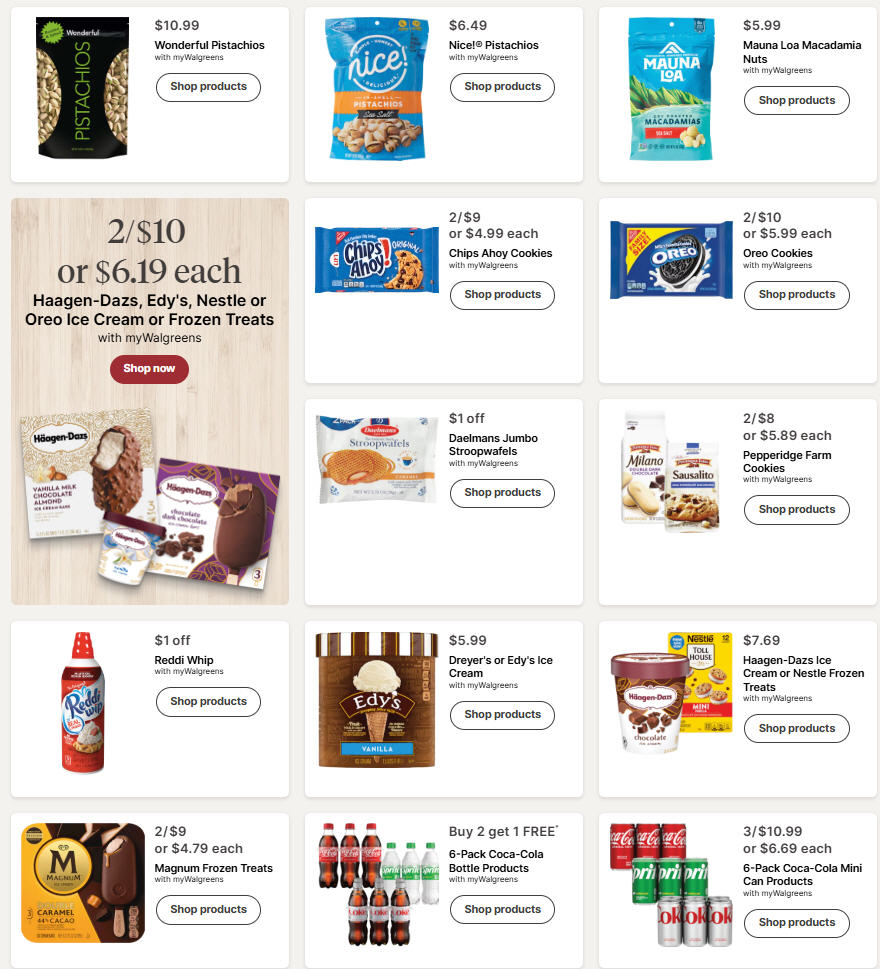Shop products for Daelmans Jumbo Stroopwafels

[x=502, y=493]
